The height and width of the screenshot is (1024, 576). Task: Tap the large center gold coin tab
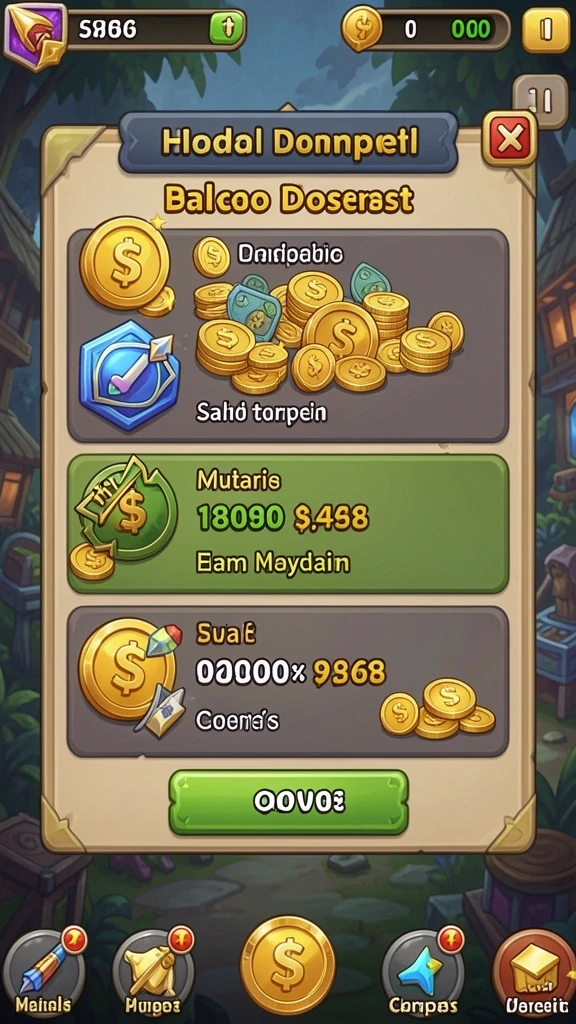[x=288, y=965]
